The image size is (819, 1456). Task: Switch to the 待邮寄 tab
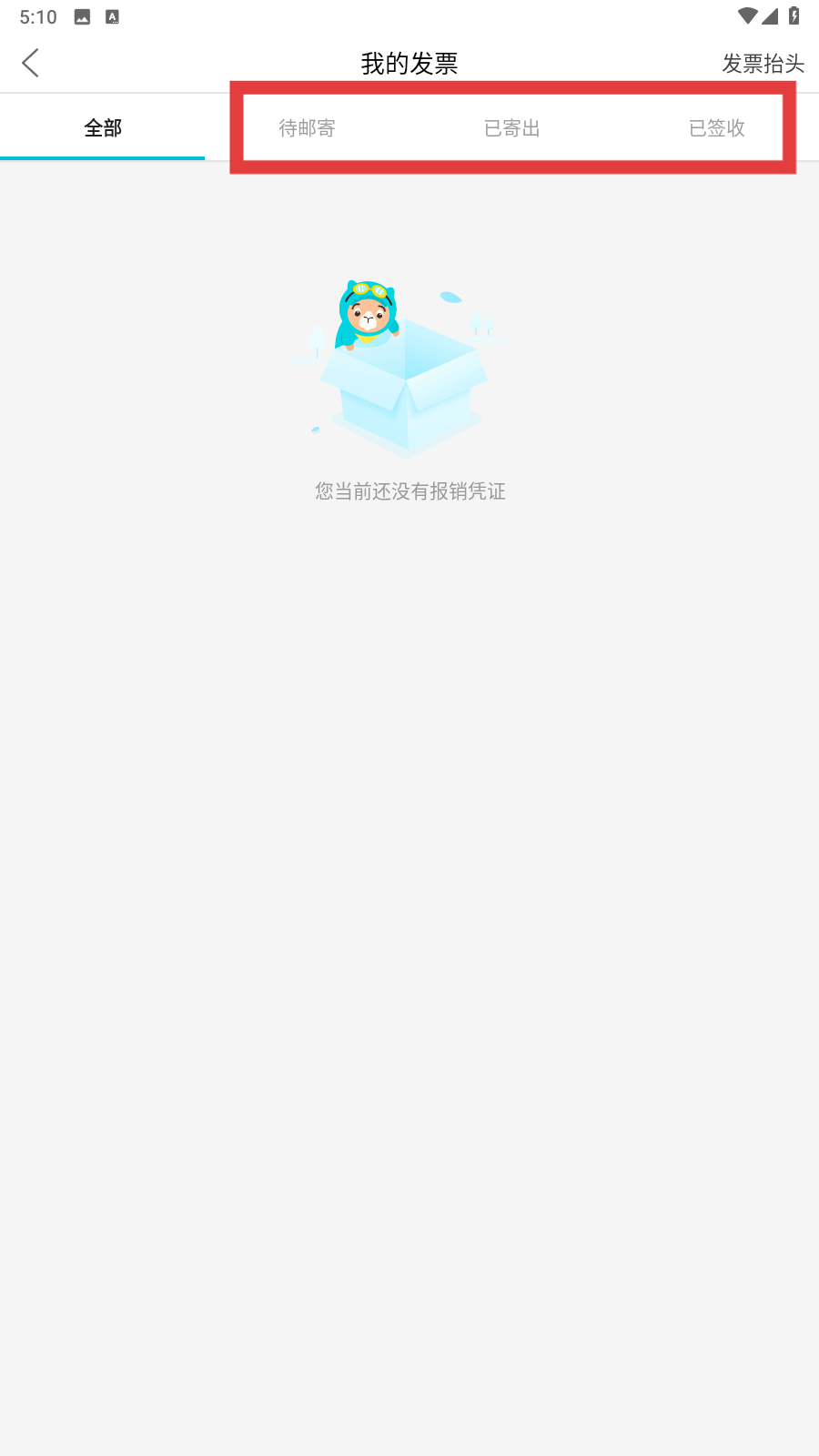[x=308, y=128]
